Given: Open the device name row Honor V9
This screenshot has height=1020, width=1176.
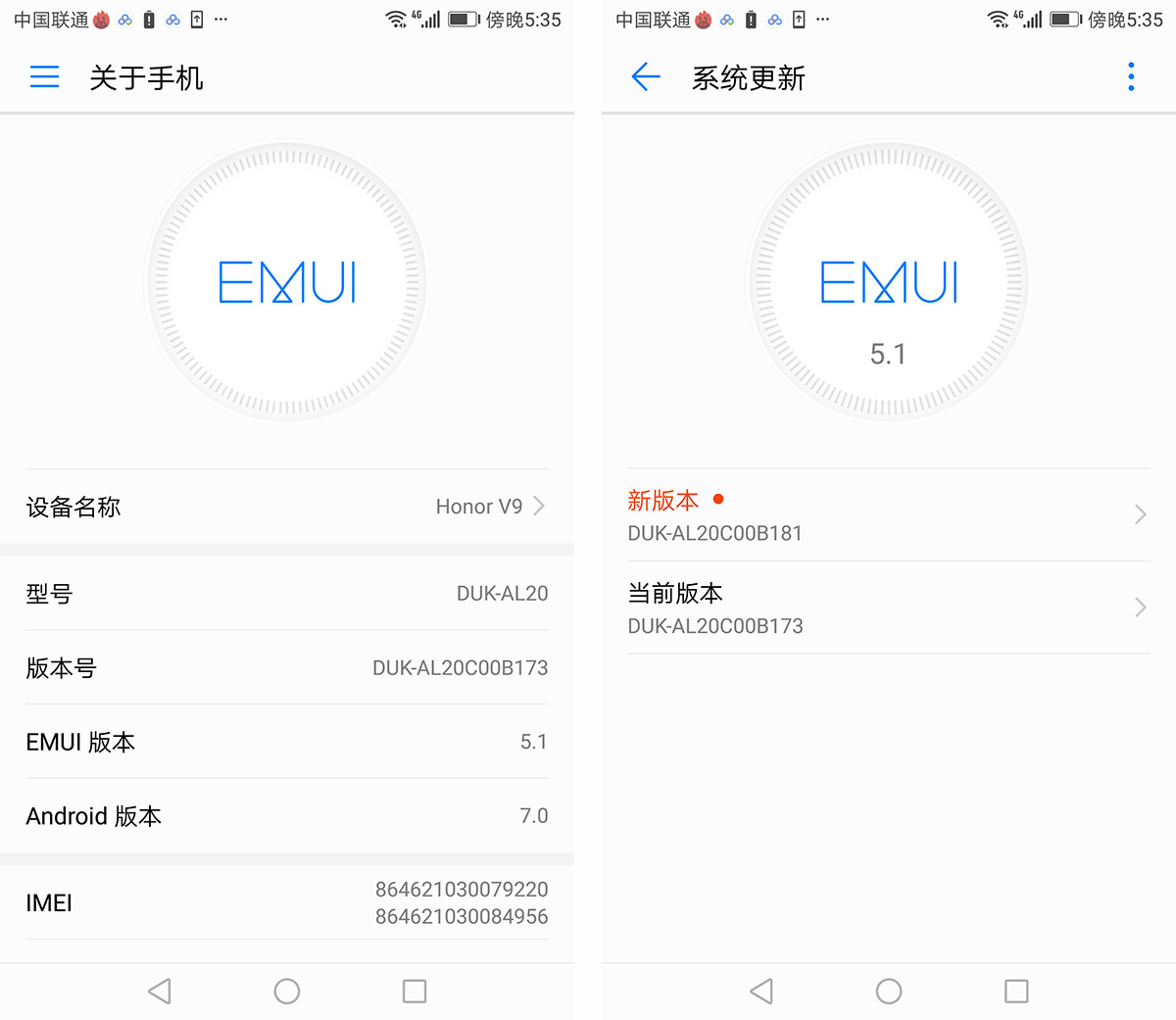Looking at the screenshot, I should 286,507.
